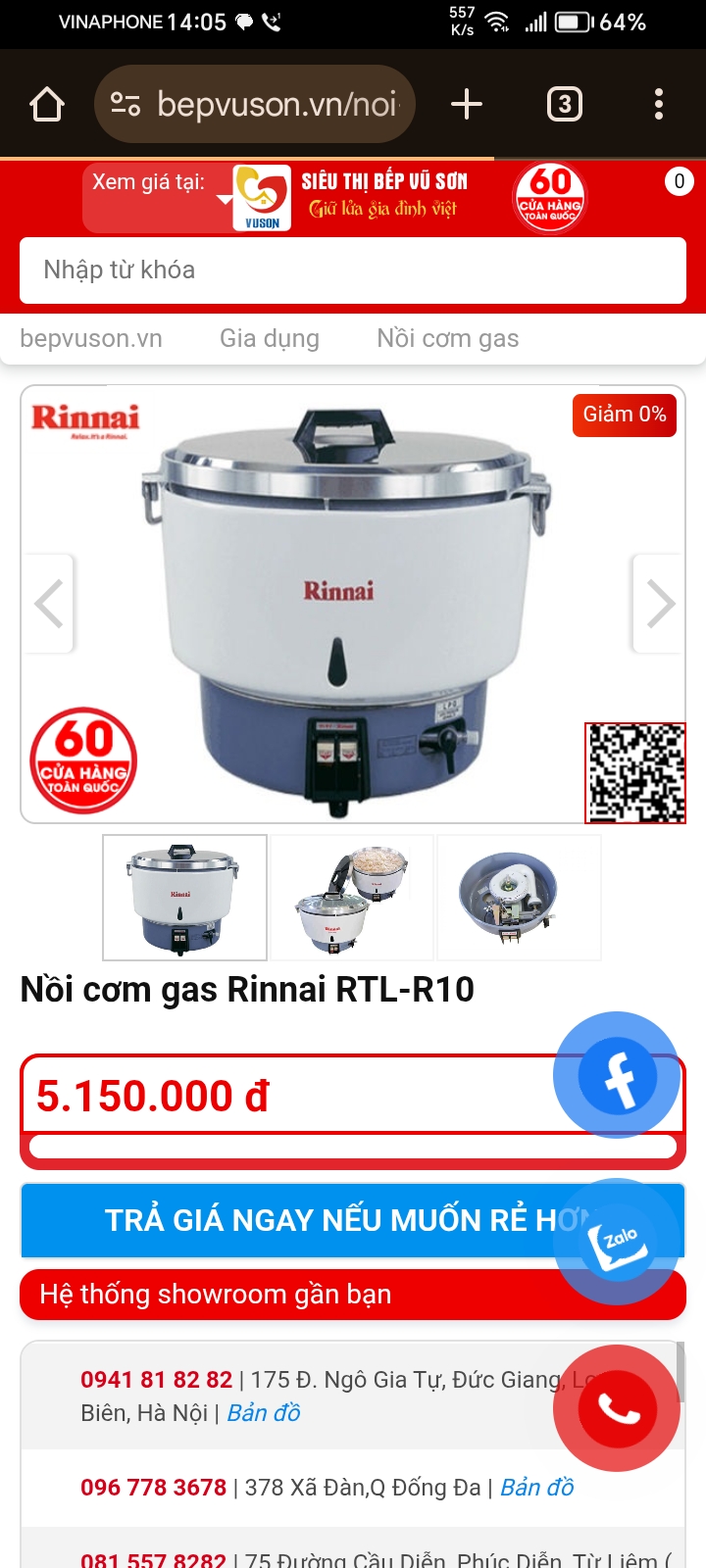Select the thumbnail showing the cooker's underside

pyautogui.click(x=519, y=898)
